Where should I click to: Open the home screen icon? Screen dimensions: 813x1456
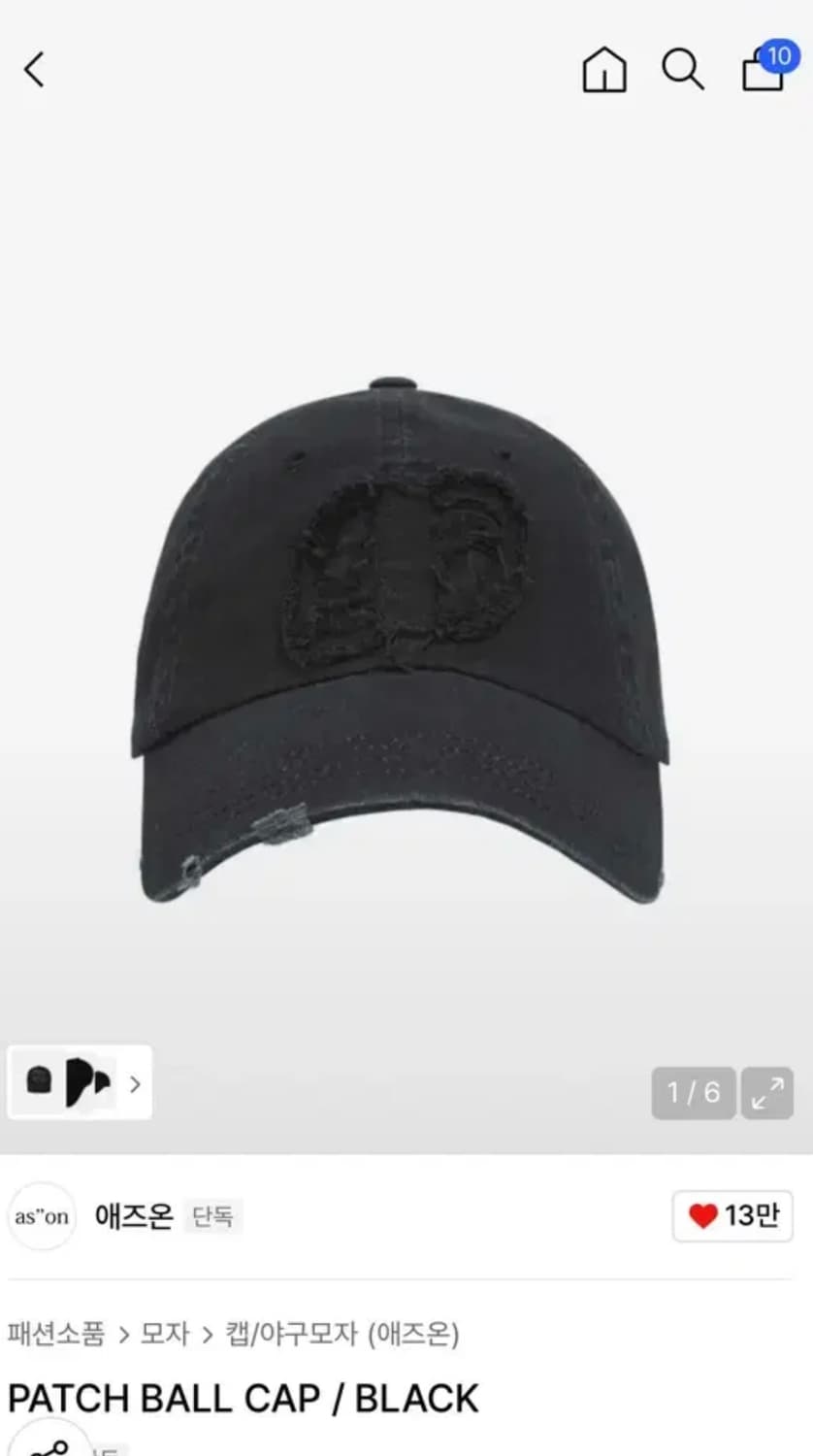[x=603, y=70]
